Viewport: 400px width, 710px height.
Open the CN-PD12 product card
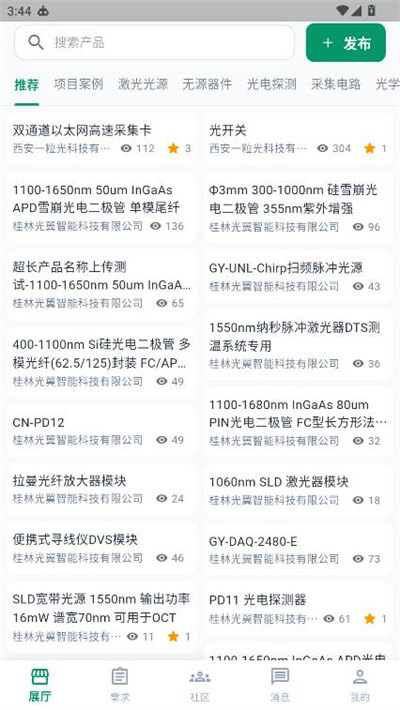[x=101, y=431]
